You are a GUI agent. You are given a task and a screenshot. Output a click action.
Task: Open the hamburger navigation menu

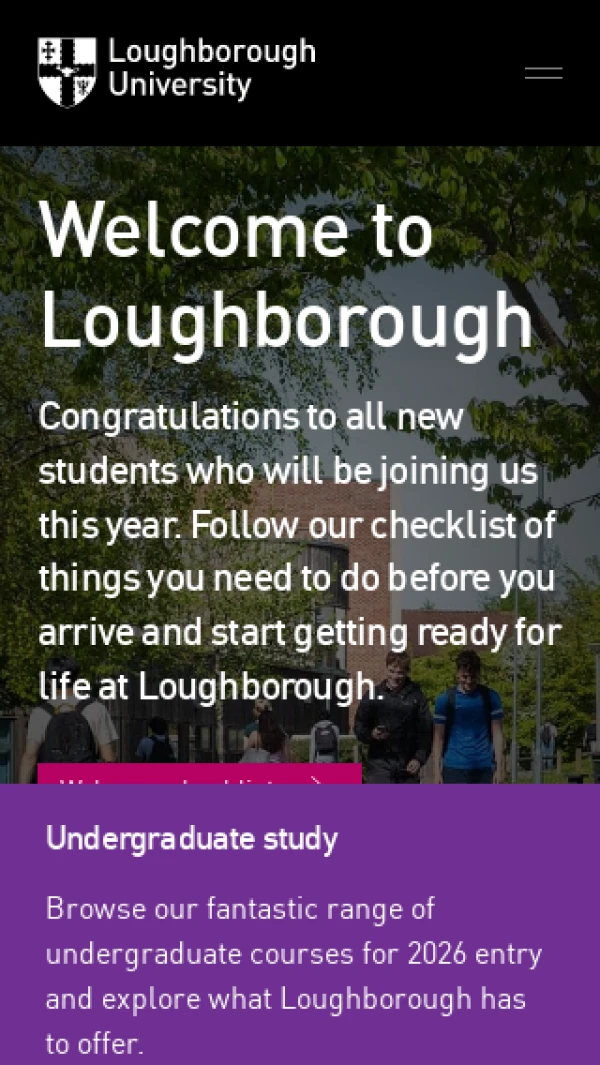543,73
